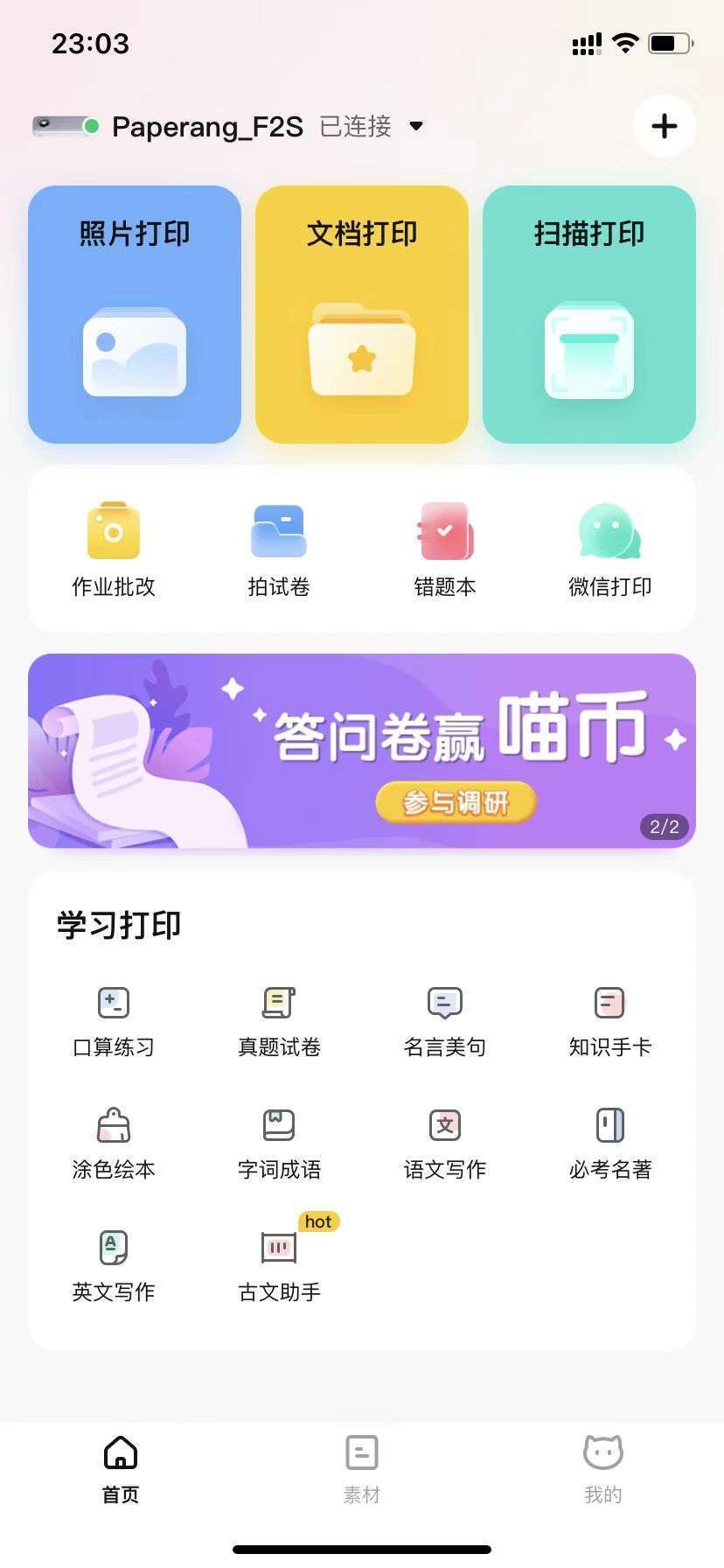Open the hot 古文助手 classical Chinese assistant
The height and width of the screenshot is (1568, 724).
(x=278, y=1264)
